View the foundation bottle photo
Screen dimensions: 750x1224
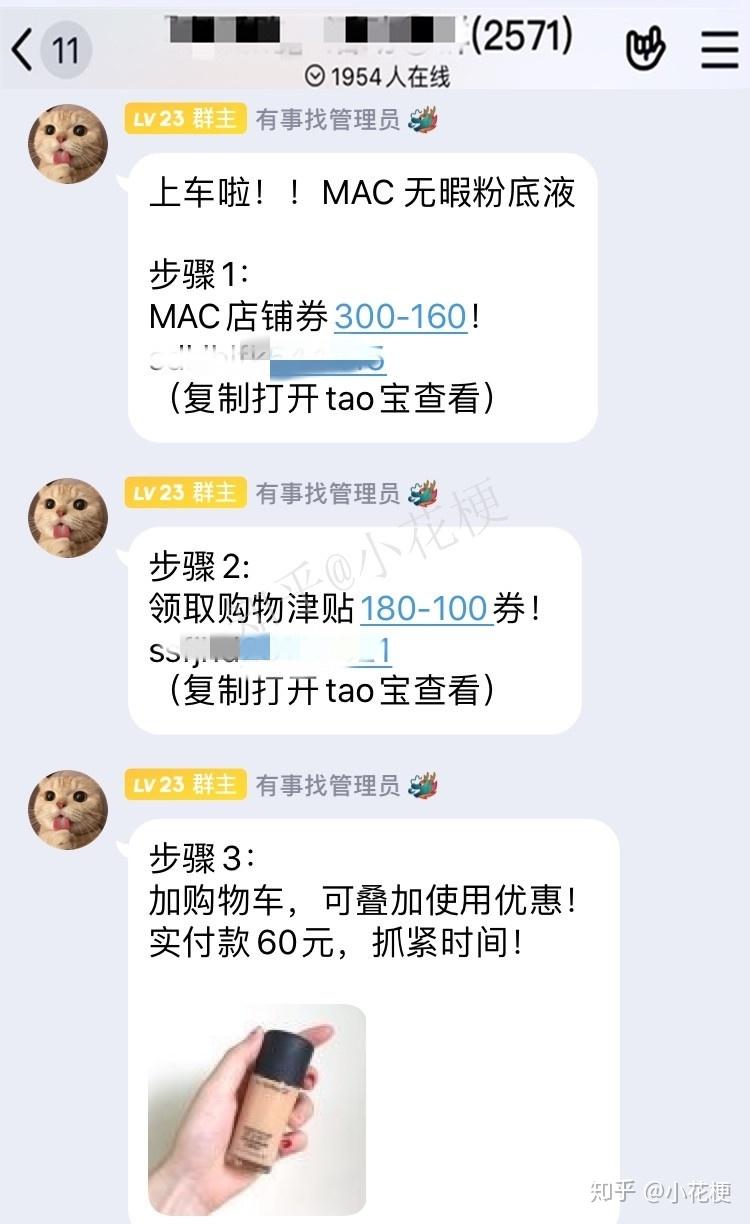pyautogui.click(x=257, y=1109)
